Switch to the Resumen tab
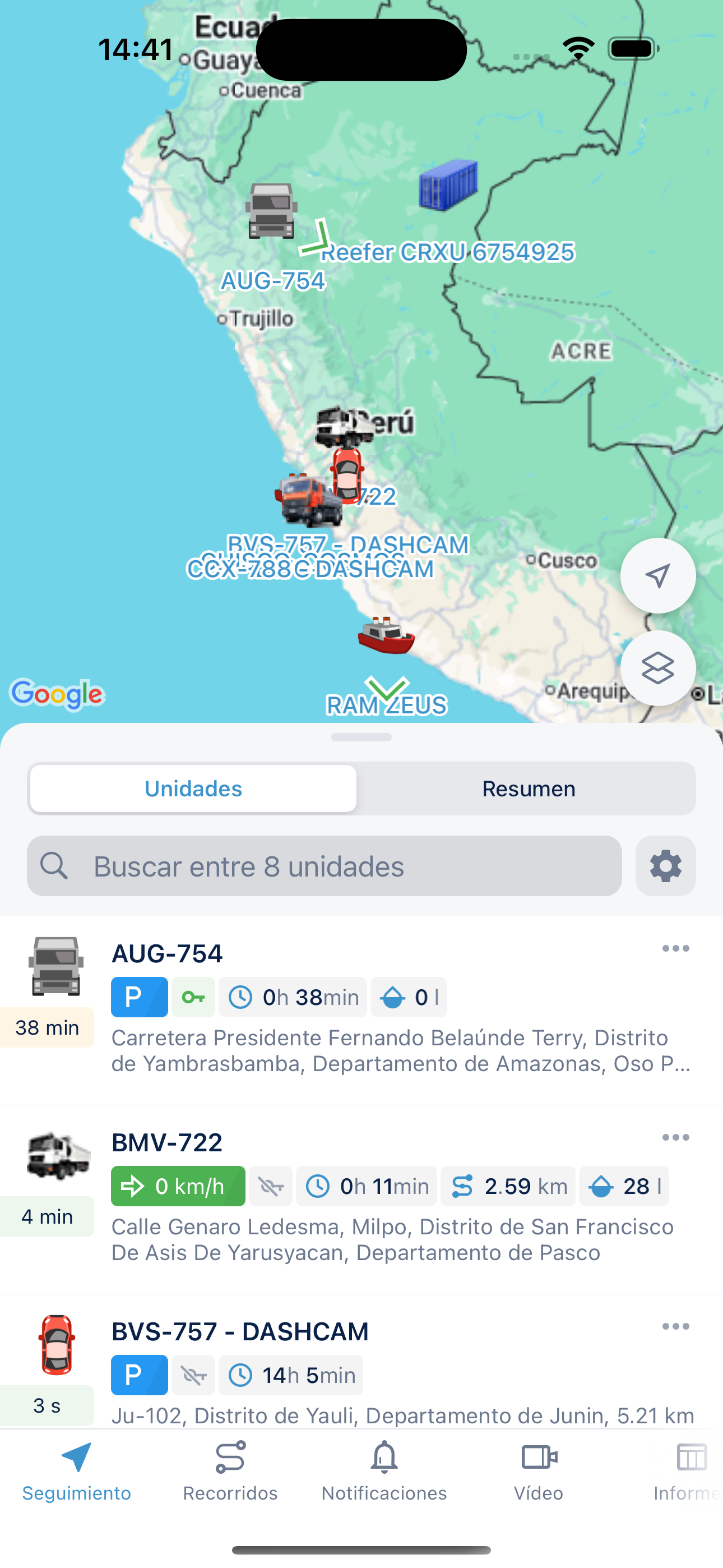Image resolution: width=723 pixels, height=1568 pixels. (529, 788)
